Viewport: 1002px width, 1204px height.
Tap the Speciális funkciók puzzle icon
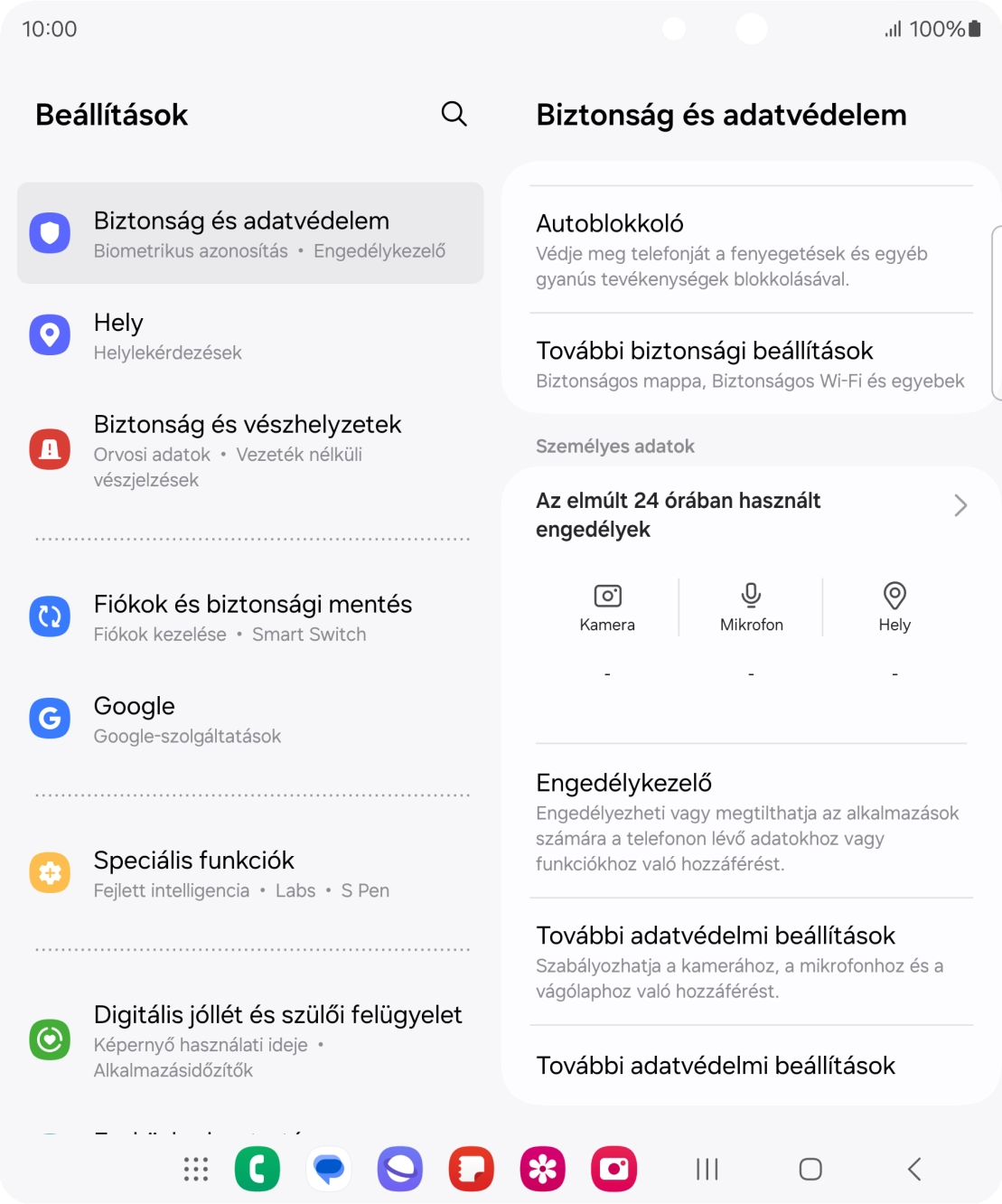pyautogui.click(x=51, y=872)
